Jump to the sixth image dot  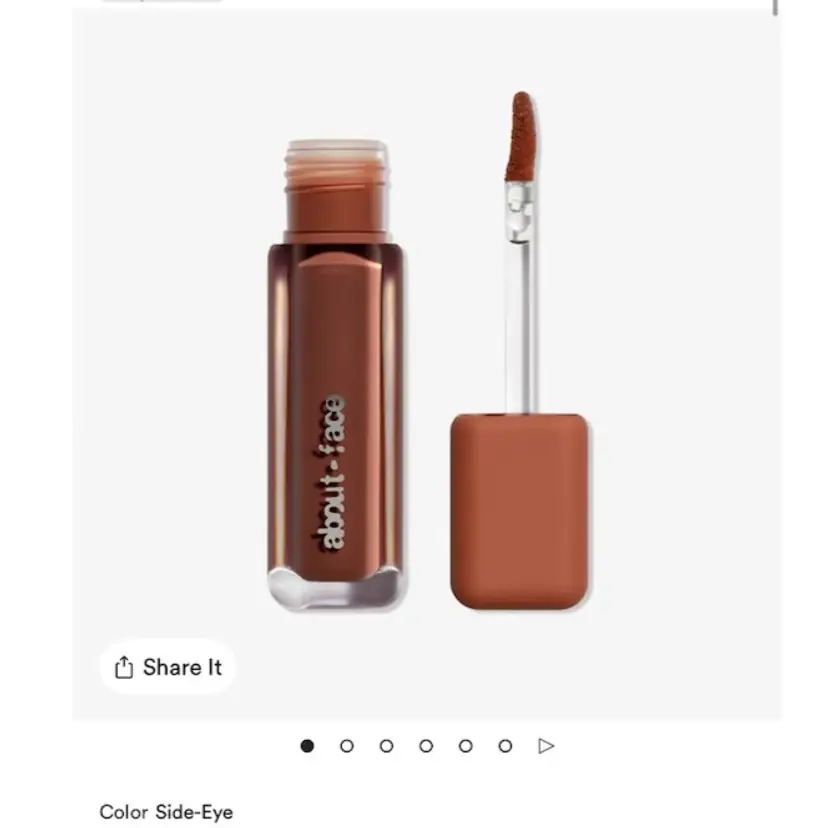pos(505,746)
